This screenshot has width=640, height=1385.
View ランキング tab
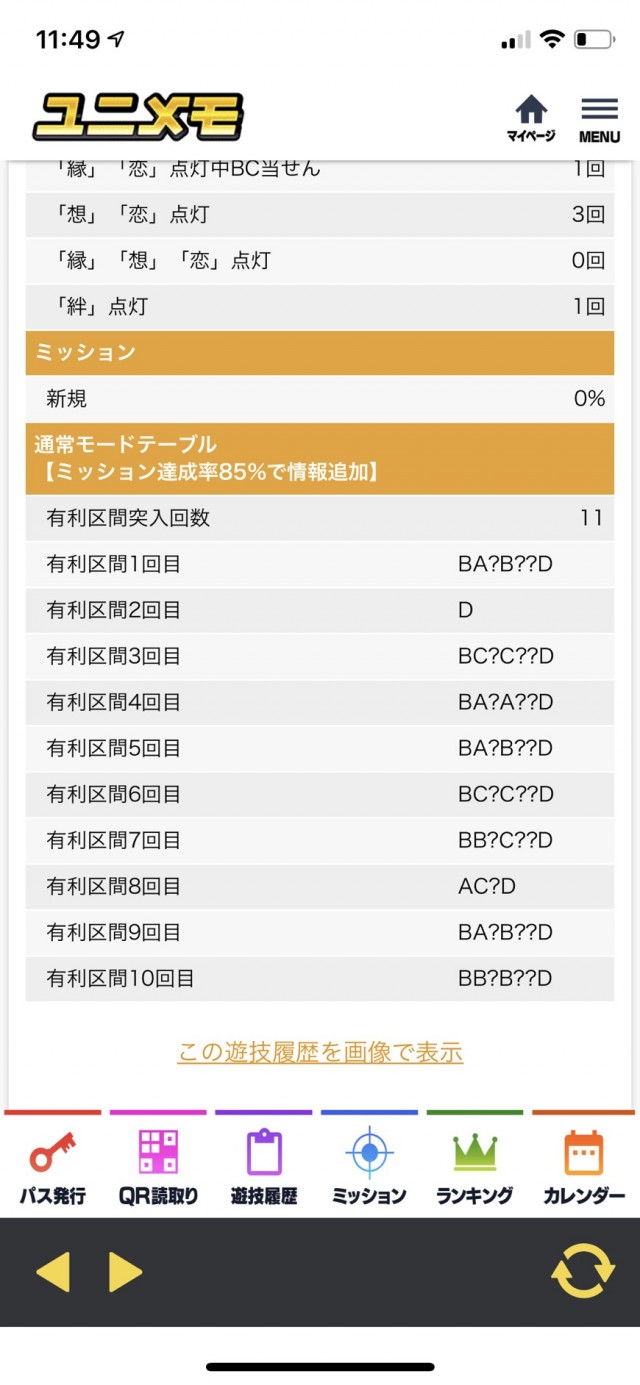tap(475, 1164)
